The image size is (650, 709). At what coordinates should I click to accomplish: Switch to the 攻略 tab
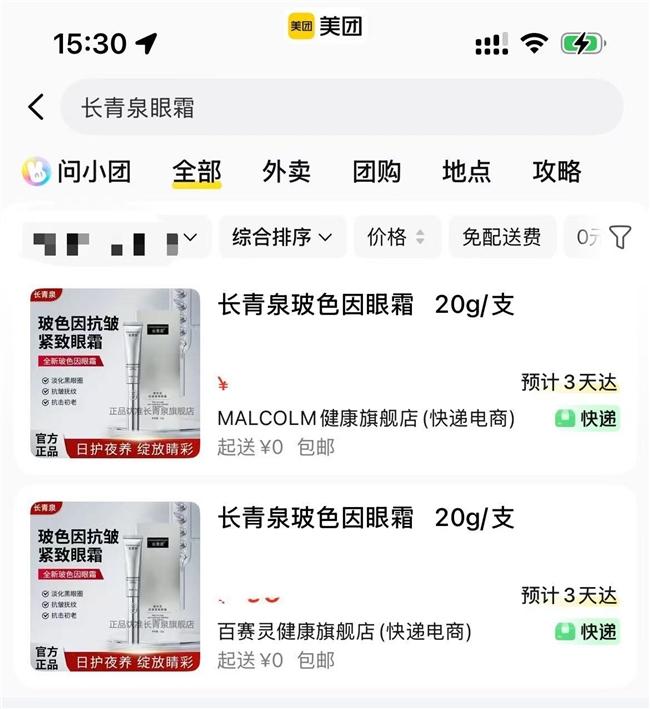click(x=557, y=172)
